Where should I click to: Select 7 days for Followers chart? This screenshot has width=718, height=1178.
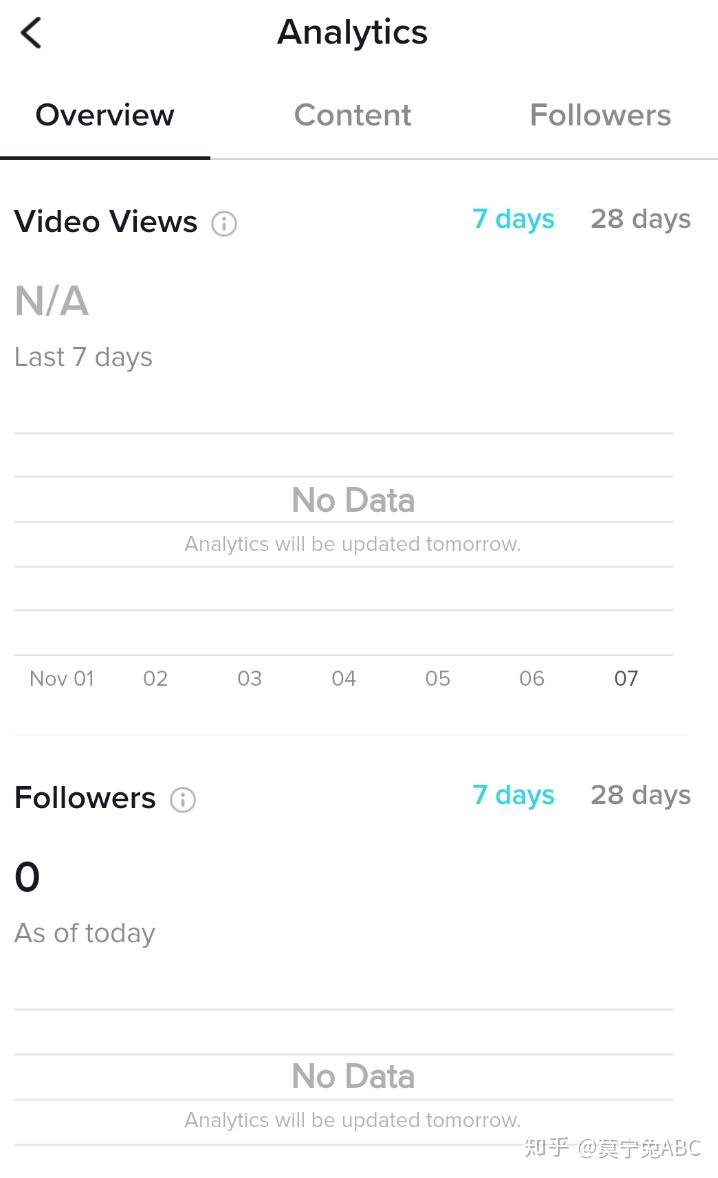(513, 795)
